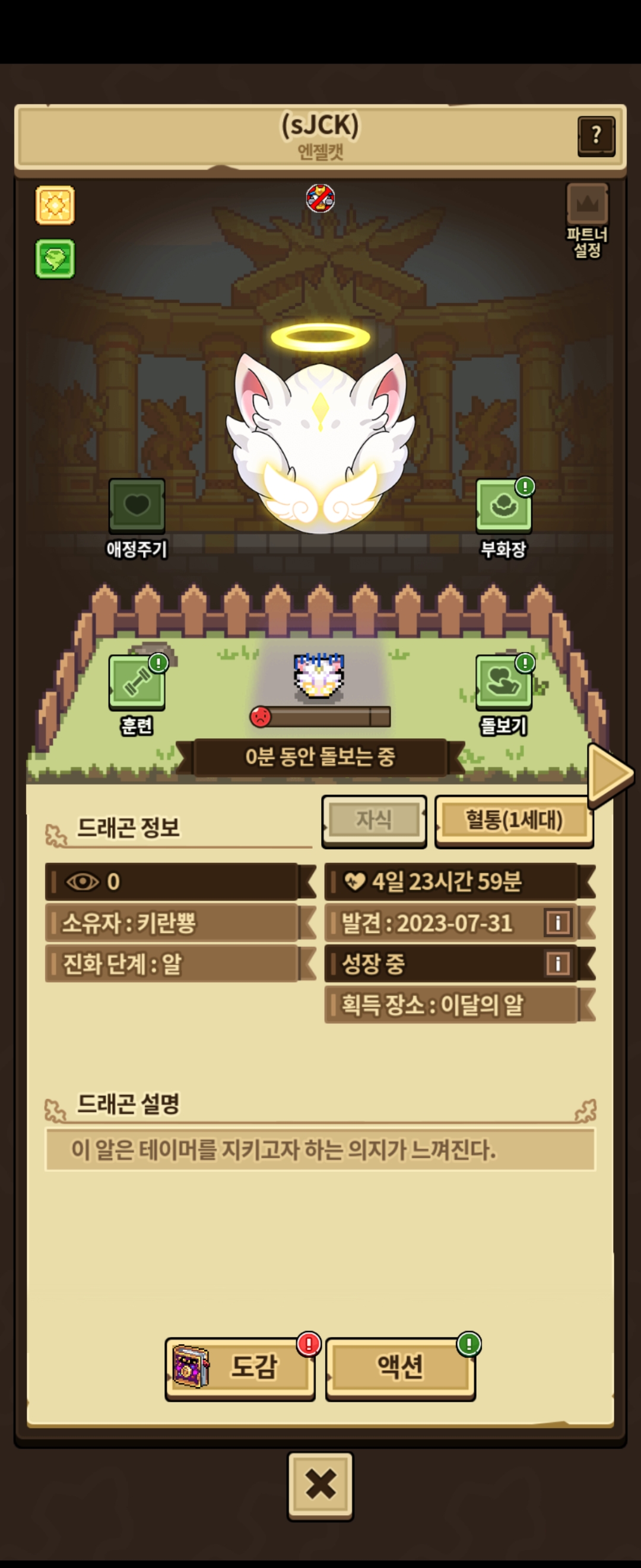Tap info icon next to 성장 중
Viewport: 641px width, 1568px height.
point(558,963)
